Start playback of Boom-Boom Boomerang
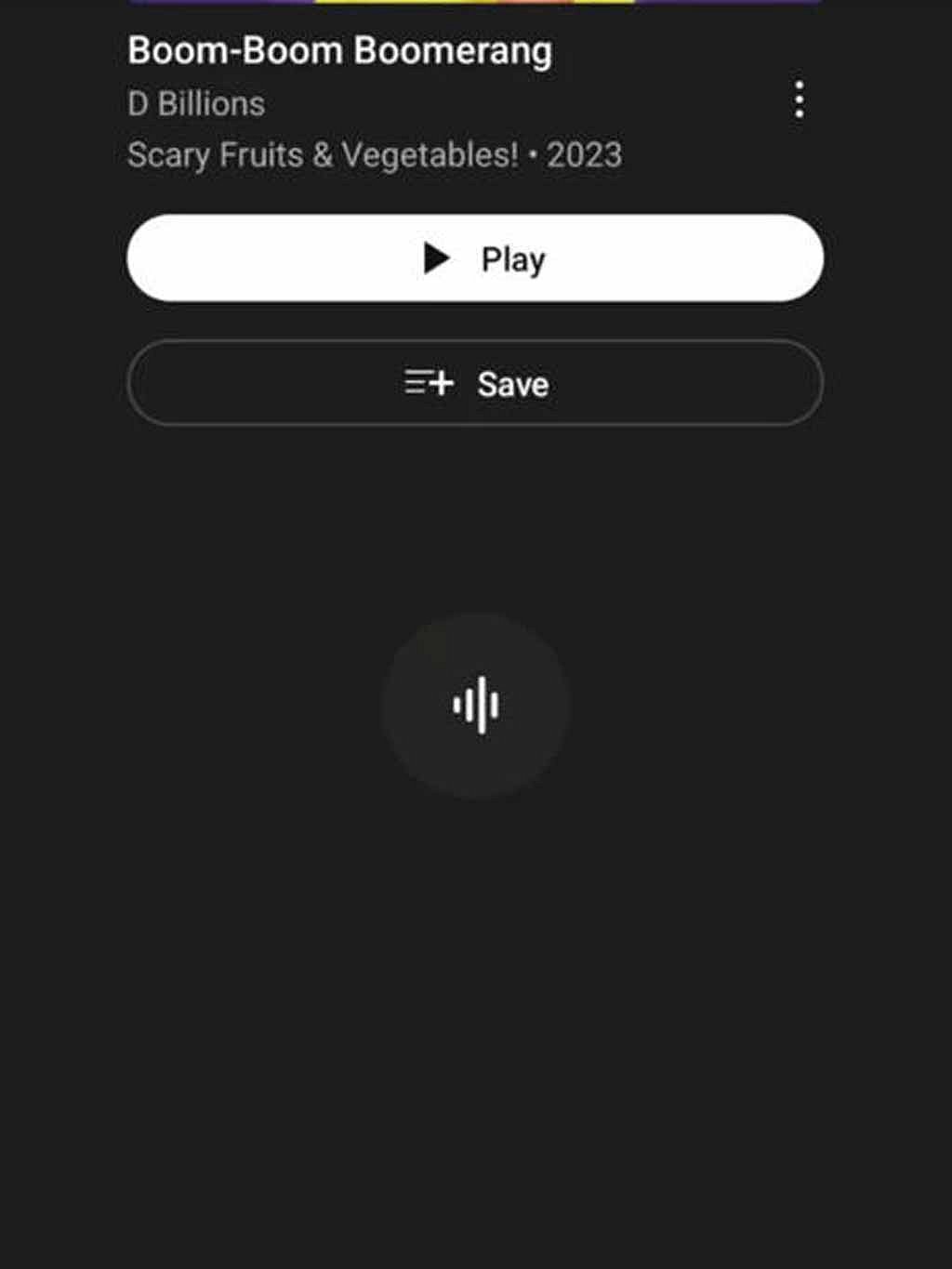952x1269 pixels. click(476, 258)
